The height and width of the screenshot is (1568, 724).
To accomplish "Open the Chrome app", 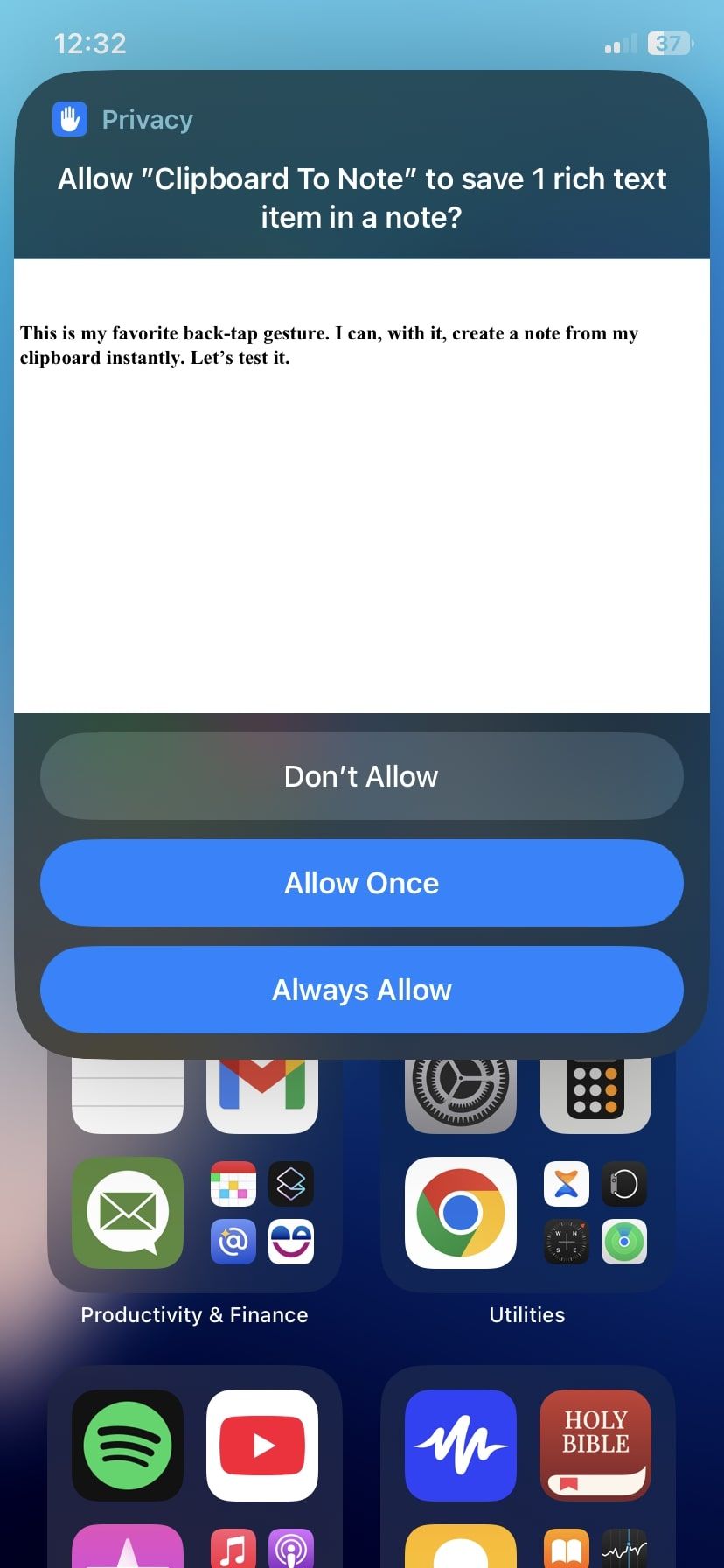I will click(x=460, y=1213).
